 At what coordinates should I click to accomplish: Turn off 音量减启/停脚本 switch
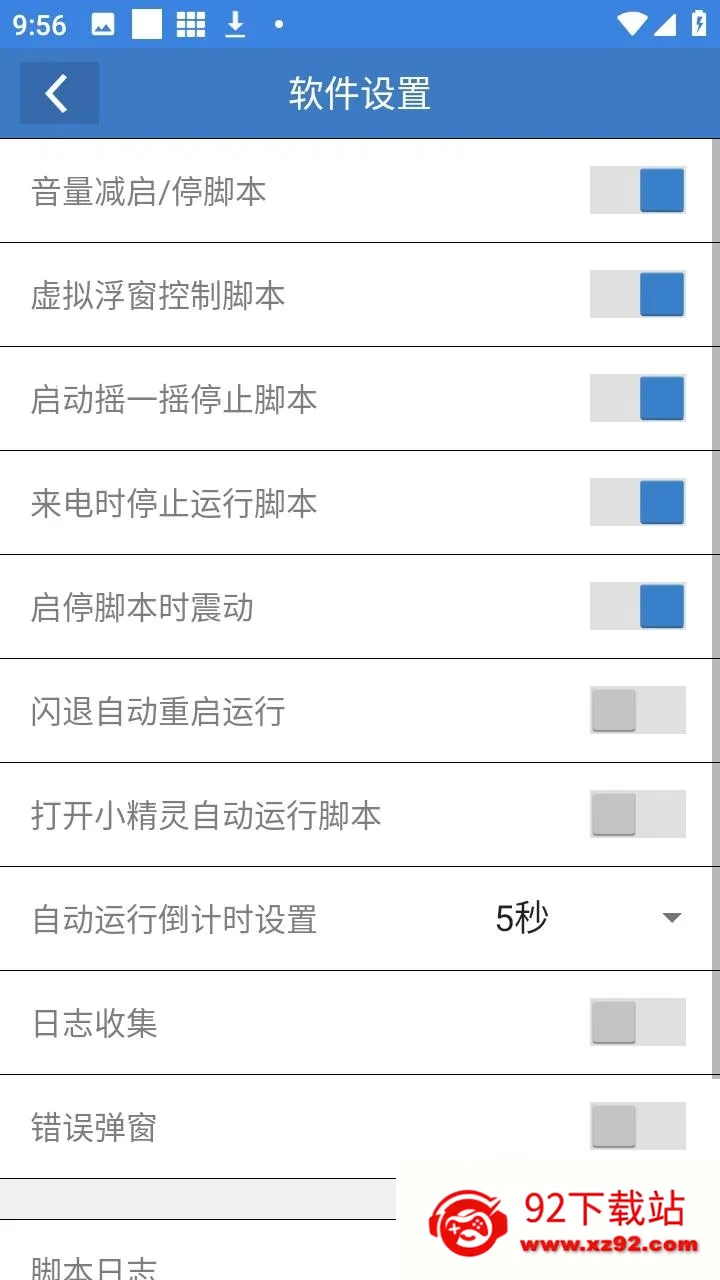pos(637,191)
